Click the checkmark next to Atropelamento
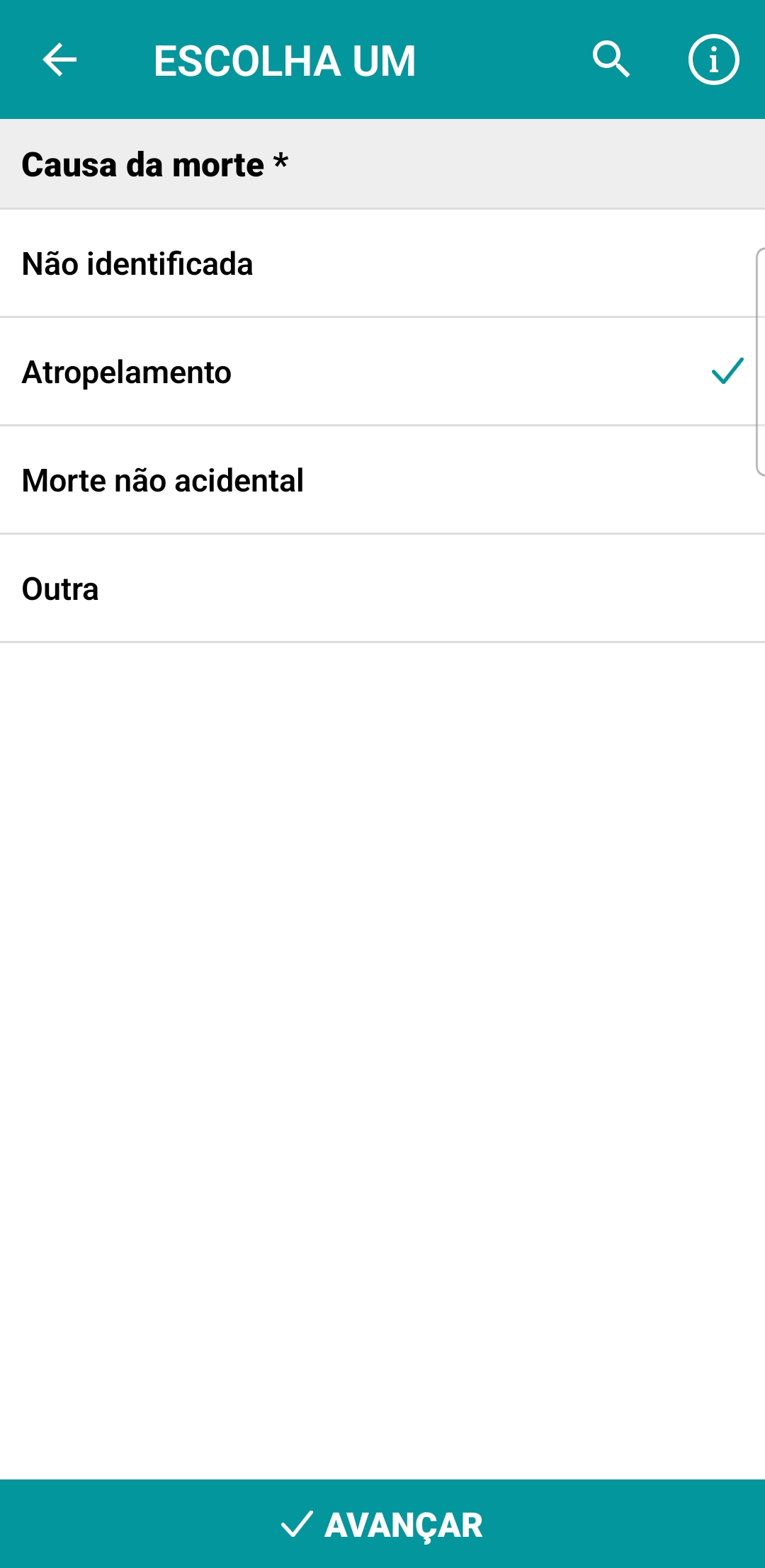Image resolution: width=765 pixels, height=1568 pixels. (x=726, y=371)
